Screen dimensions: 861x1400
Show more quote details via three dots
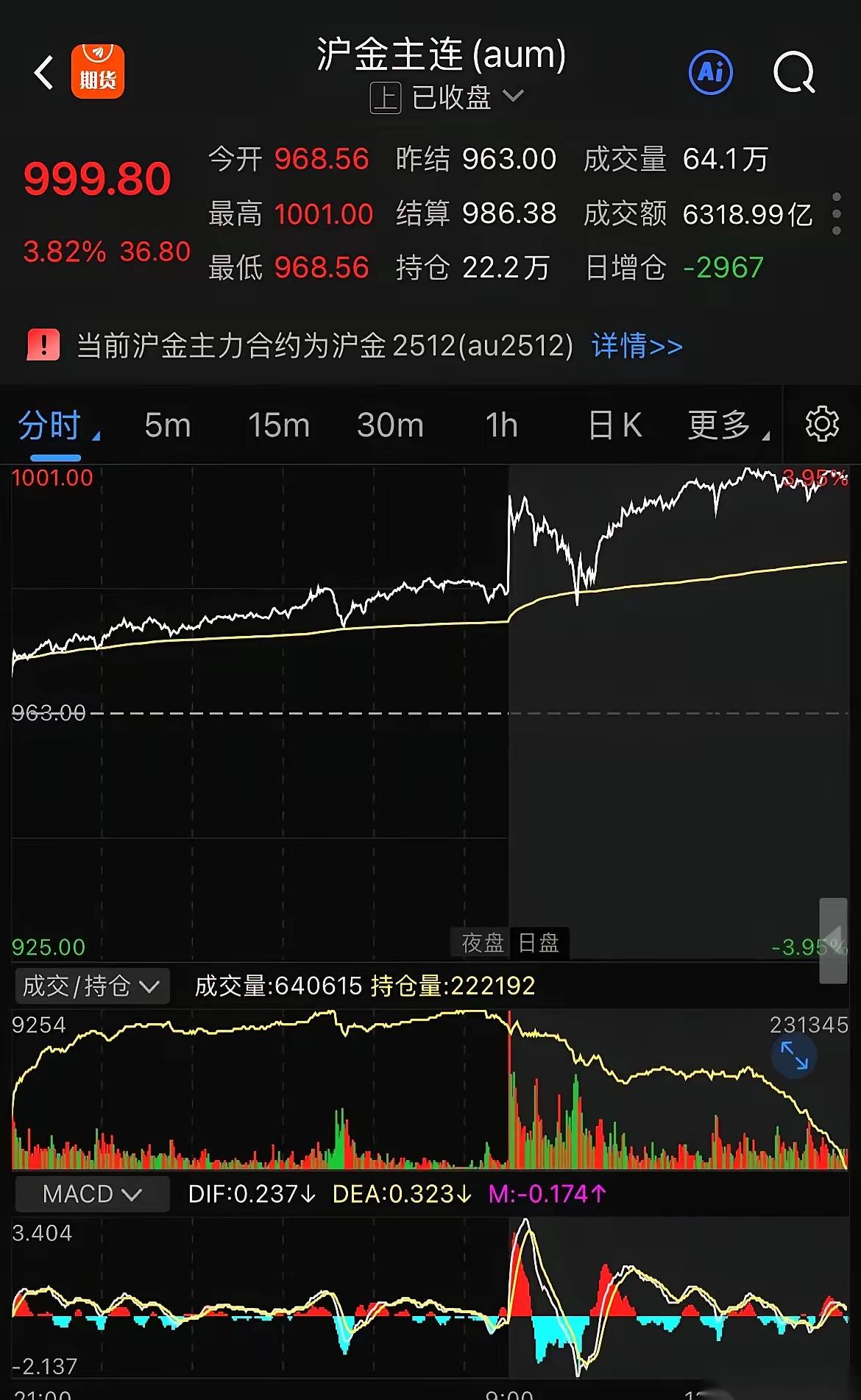pos(836,214)
